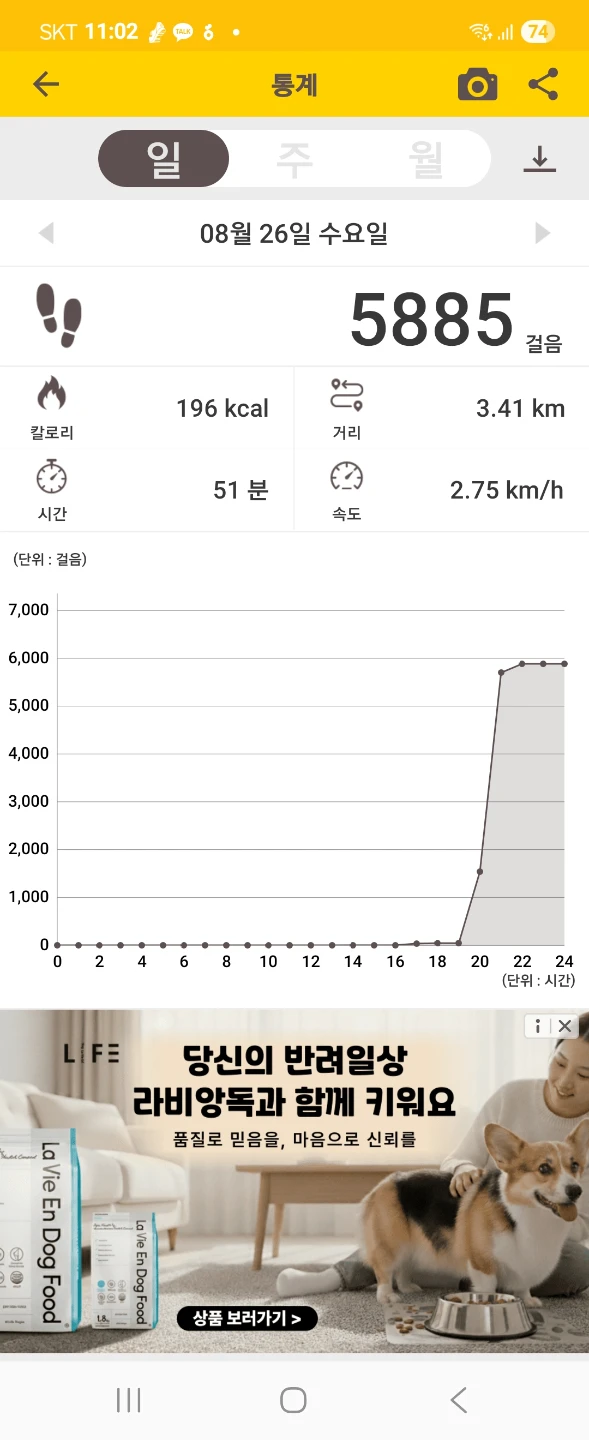
Task: Go back using the top-left arrow
Action: (x=46, y=84)
